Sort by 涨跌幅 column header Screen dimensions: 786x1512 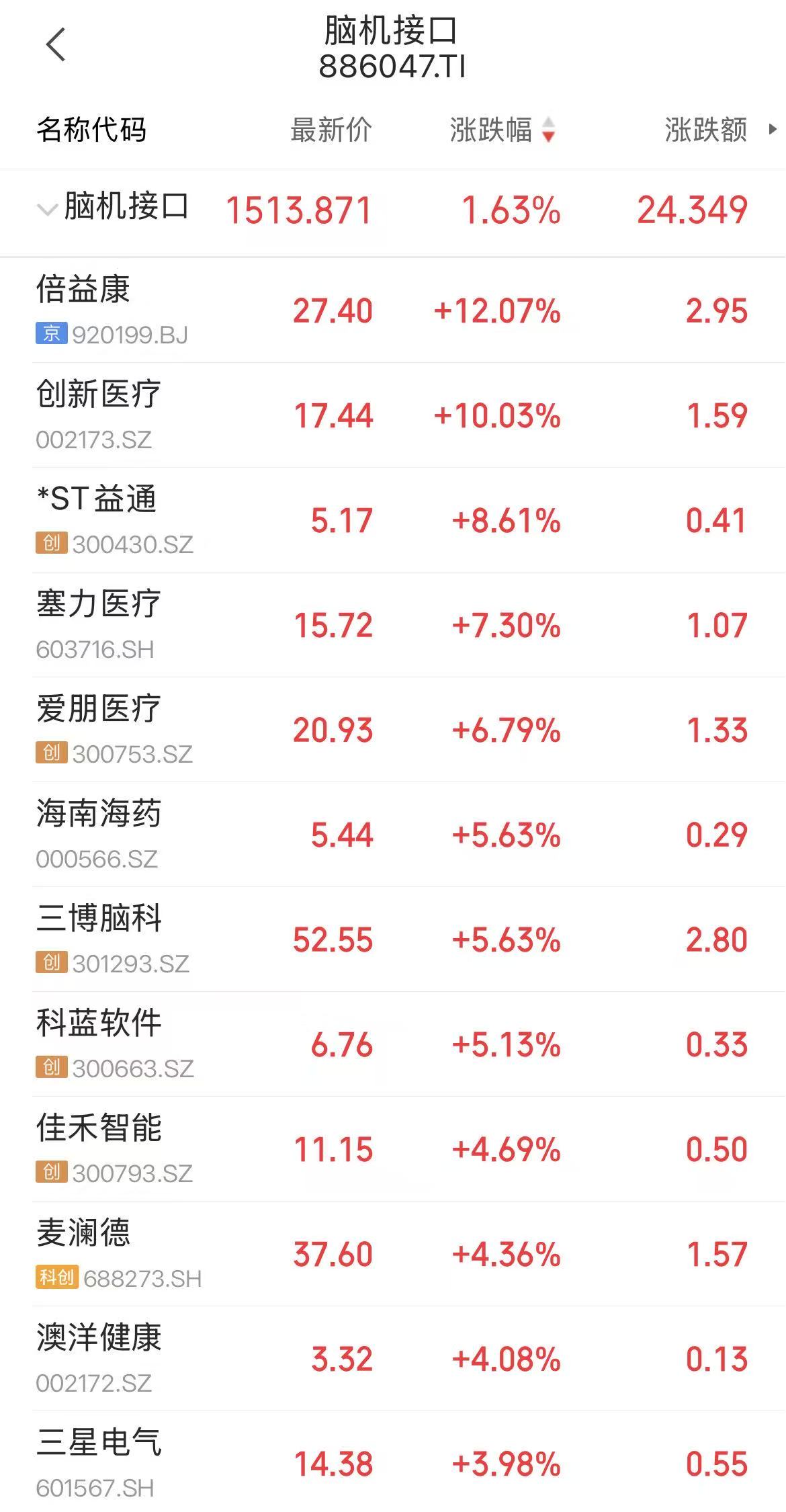tap(503, 130)
